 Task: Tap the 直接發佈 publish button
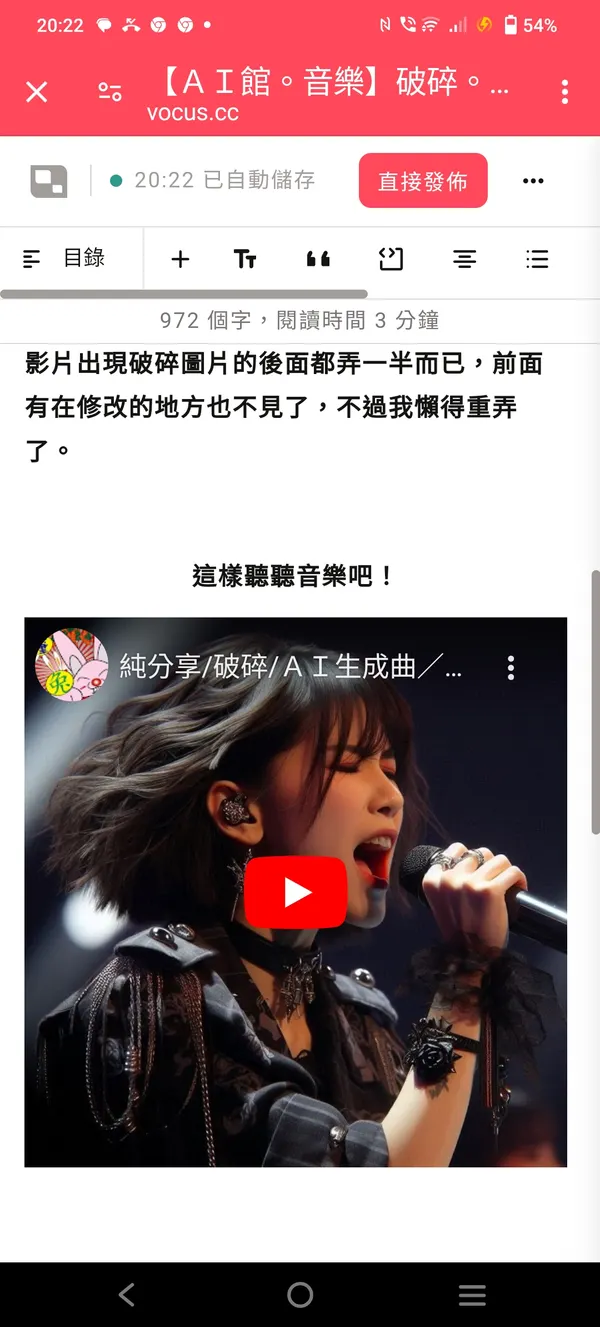point(423,181)
